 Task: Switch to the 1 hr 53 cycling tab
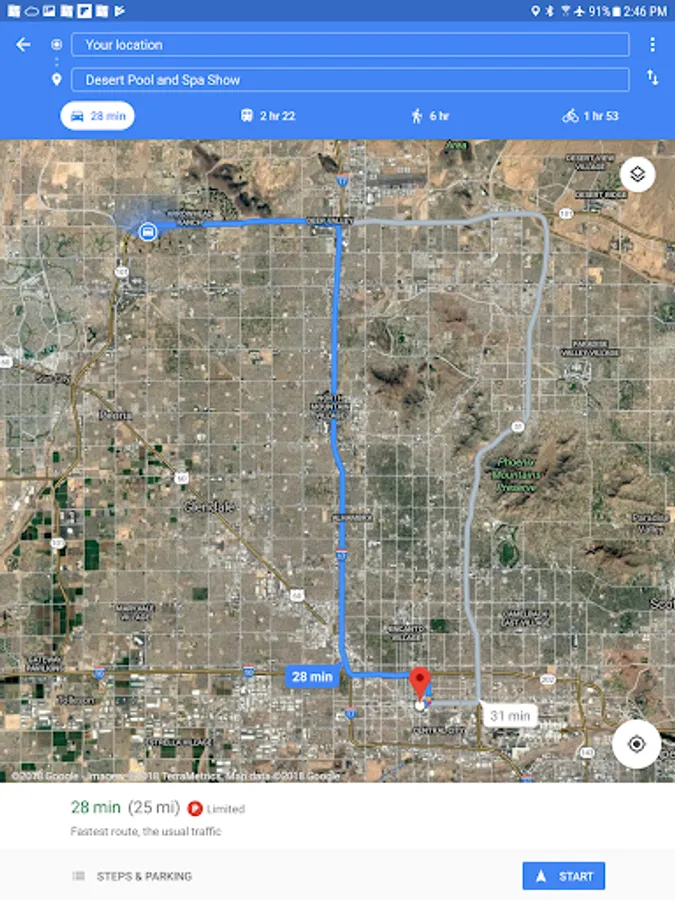click(x=590, y=116)
